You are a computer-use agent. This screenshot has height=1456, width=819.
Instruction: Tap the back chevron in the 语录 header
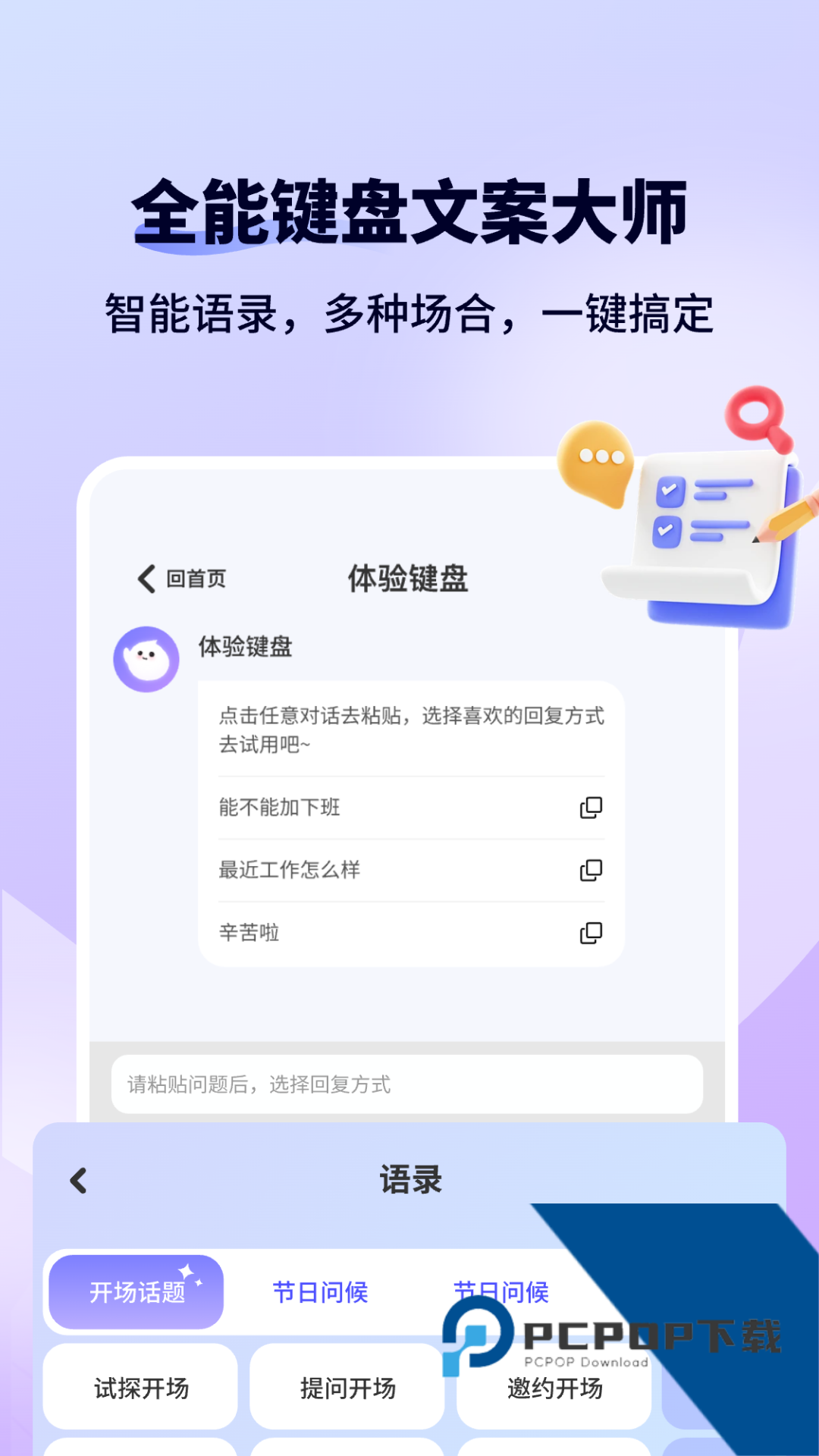click(78, 1180)
